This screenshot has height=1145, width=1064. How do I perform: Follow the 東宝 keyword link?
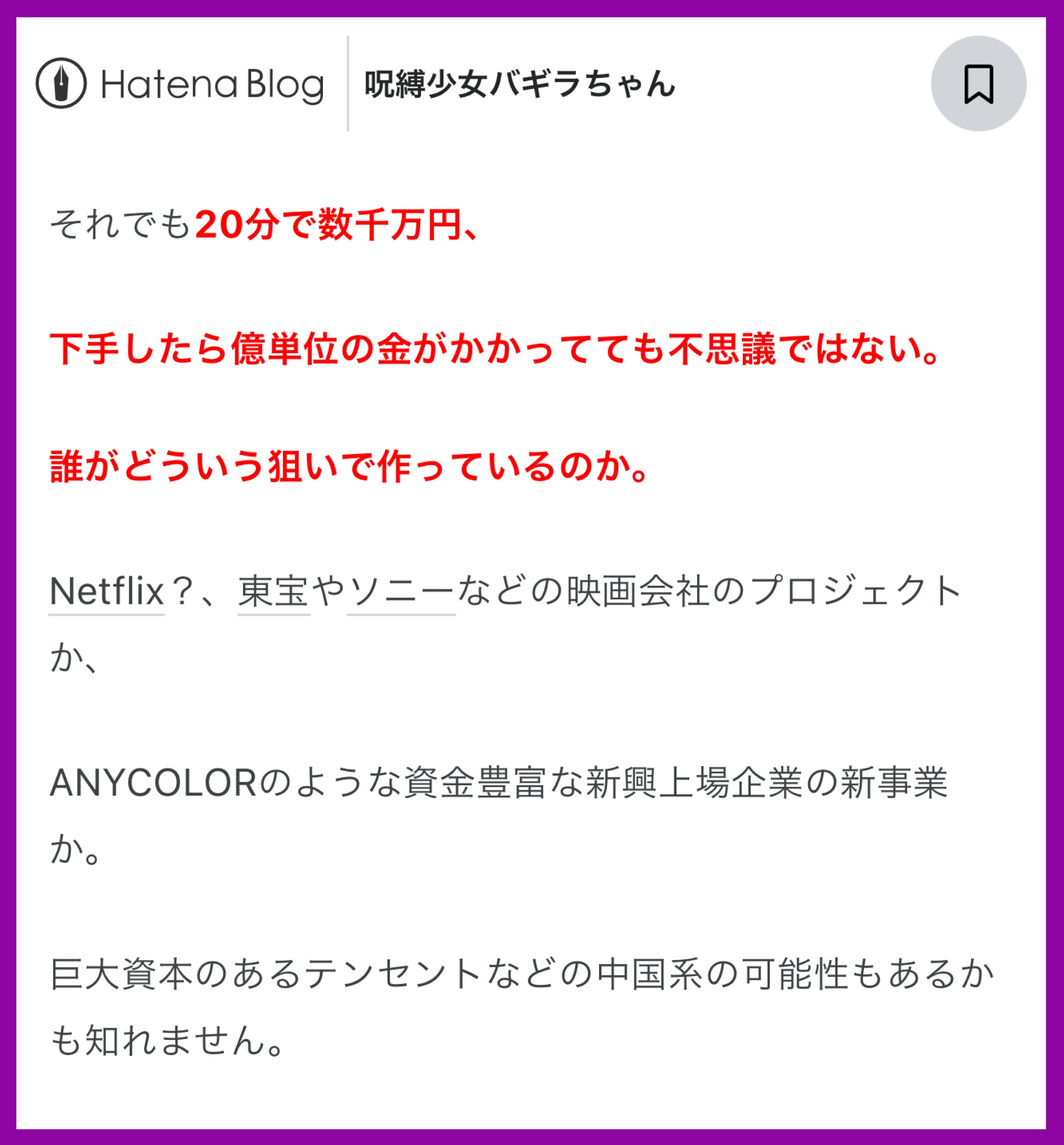coord(274,591)
